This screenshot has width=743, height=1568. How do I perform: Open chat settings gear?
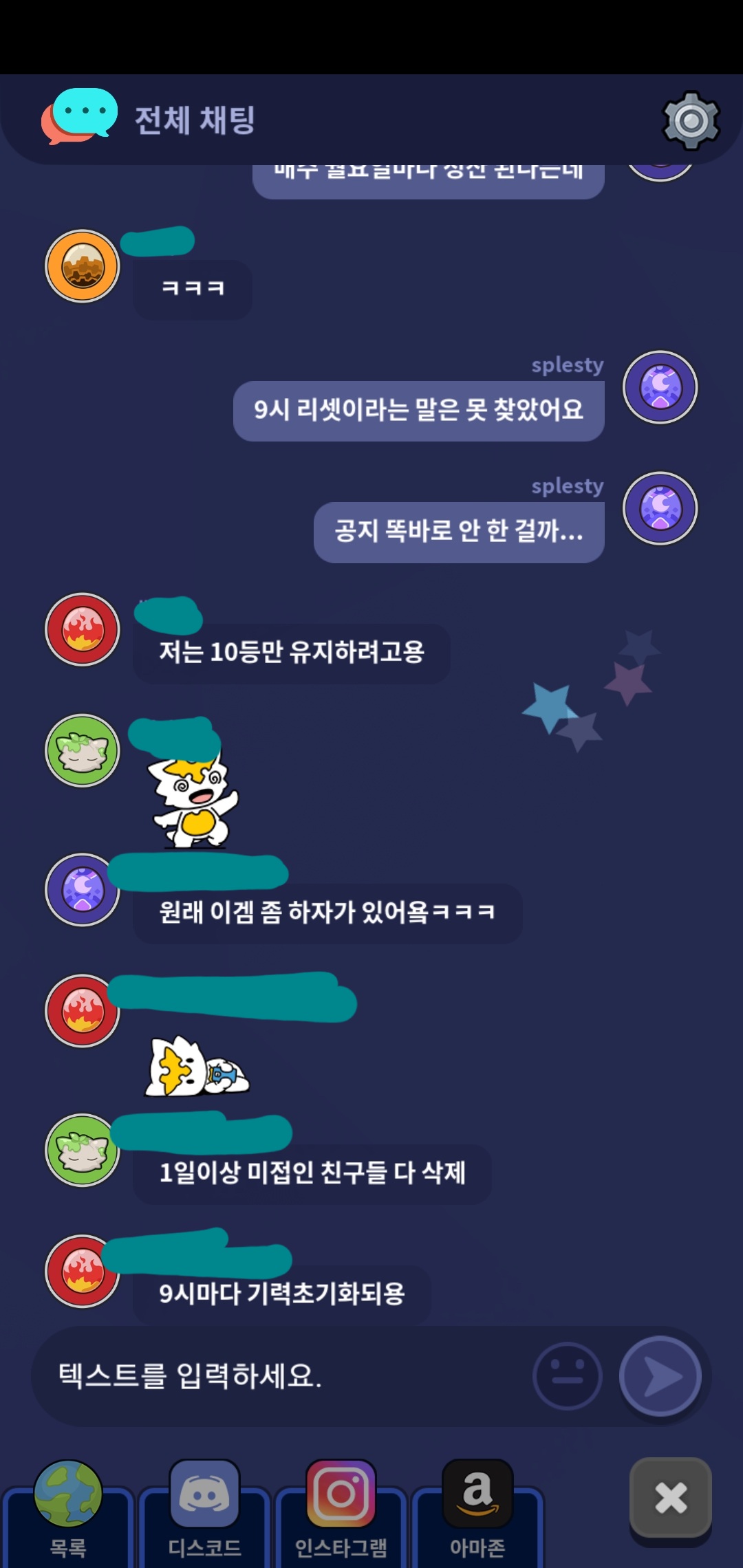click(691, 120)
